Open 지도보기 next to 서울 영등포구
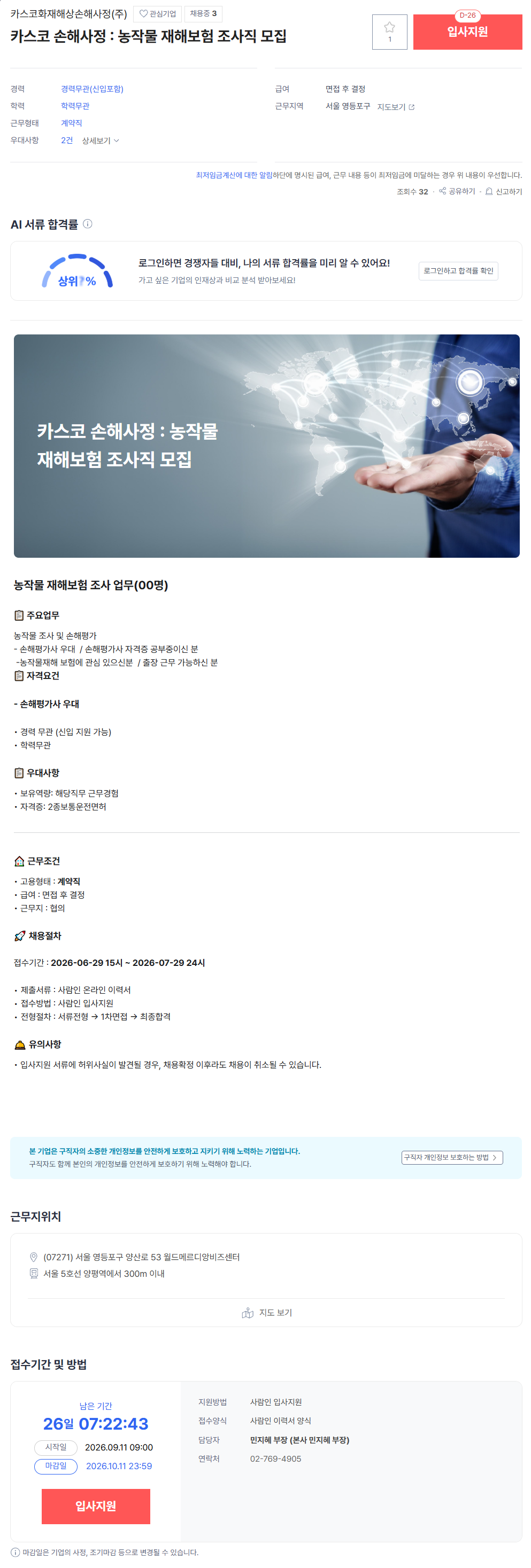This screenshot has width=531, height=1568. coord(396,107)
